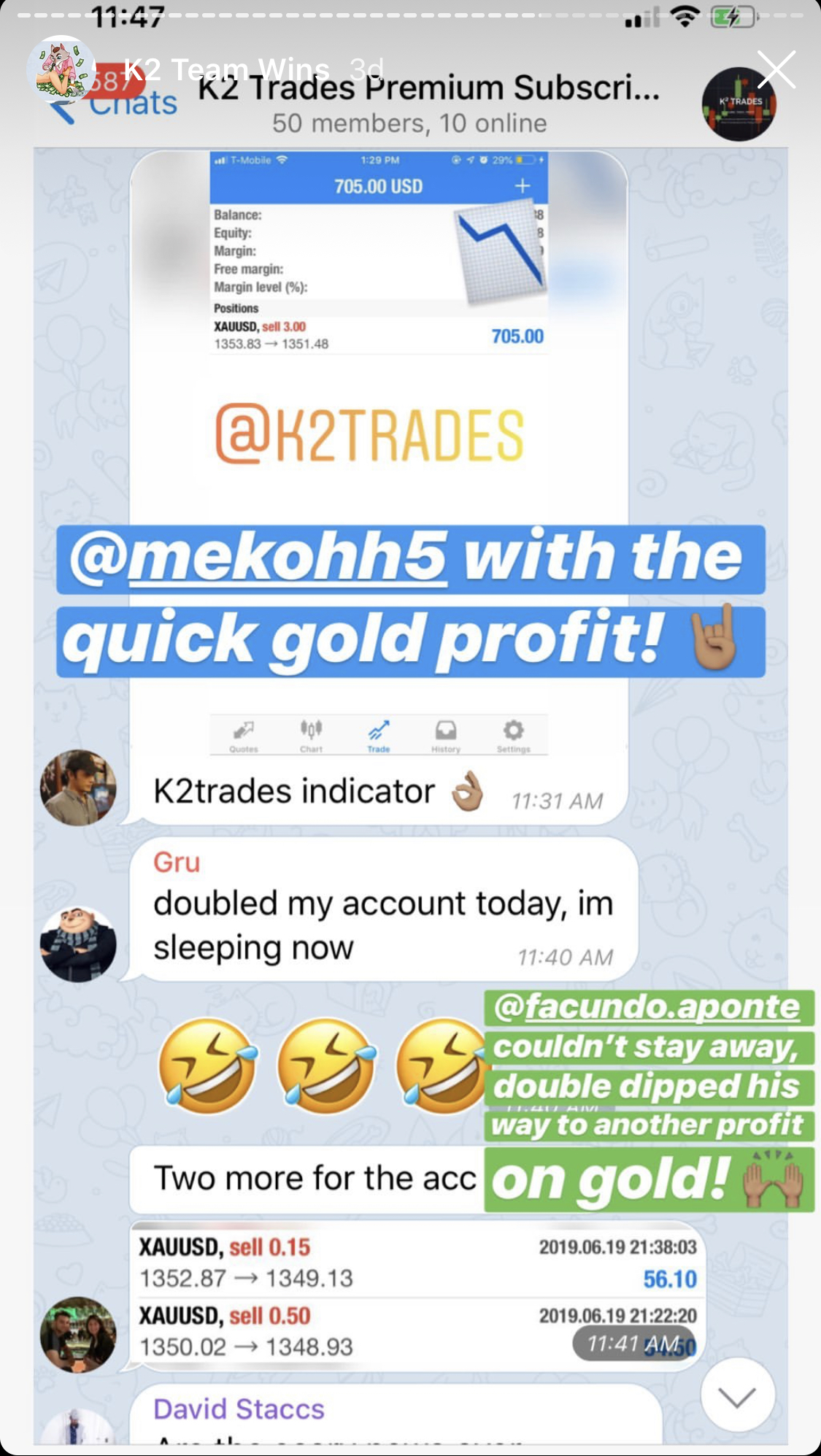Screen dimensions: 821x1456
Task: Open the @facundo.aponte mention
Action: click(647, 1008)
